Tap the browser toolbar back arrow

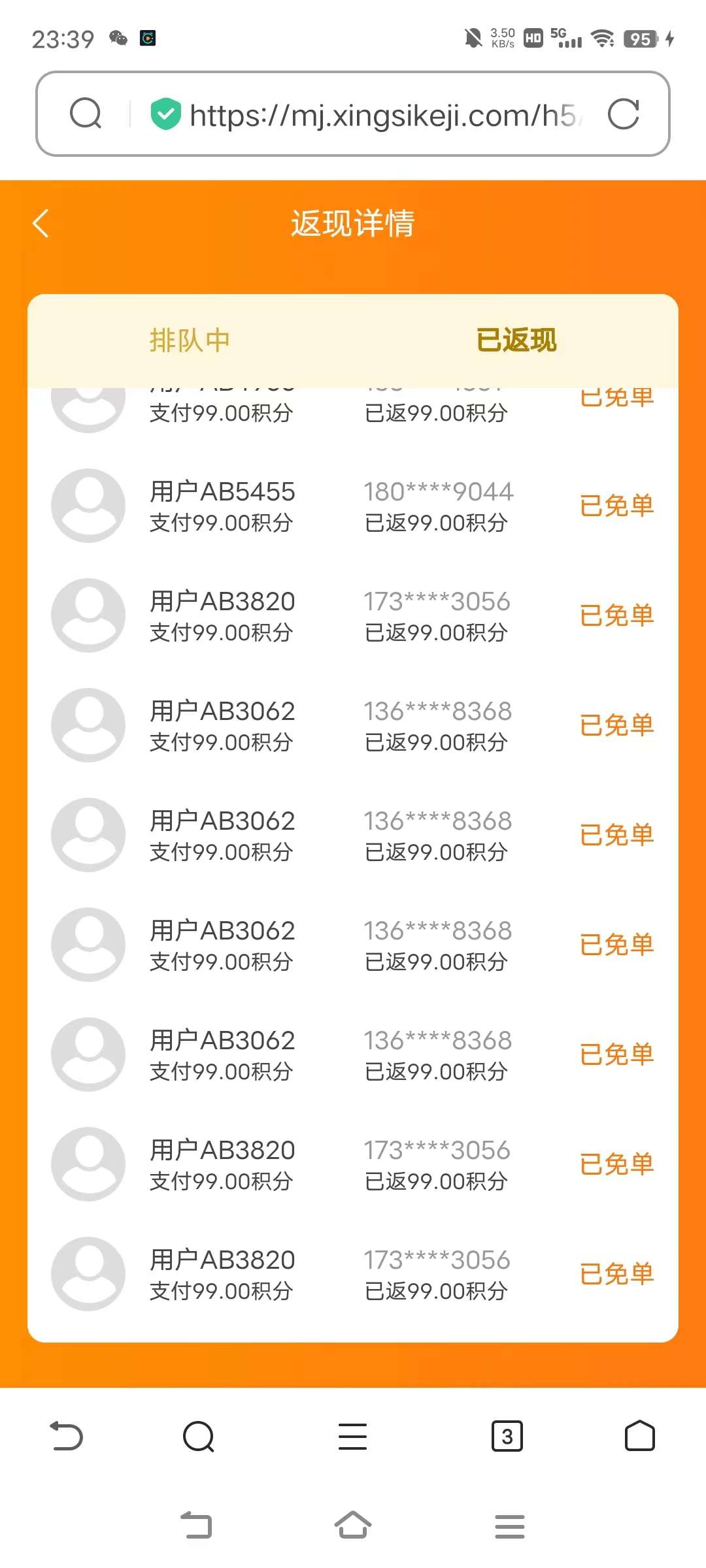coord(67,1436)
